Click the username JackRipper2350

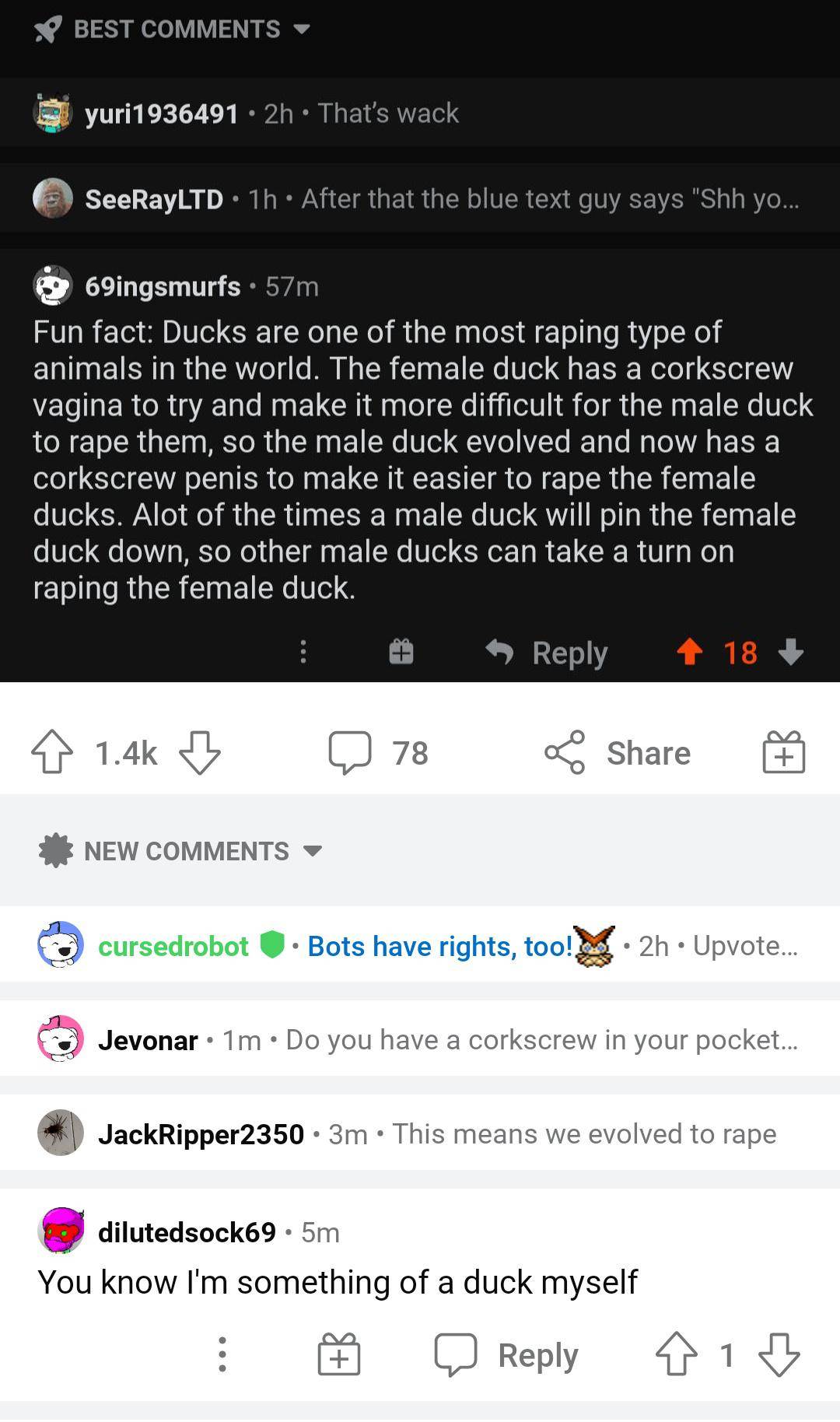tap(202, 1134)
